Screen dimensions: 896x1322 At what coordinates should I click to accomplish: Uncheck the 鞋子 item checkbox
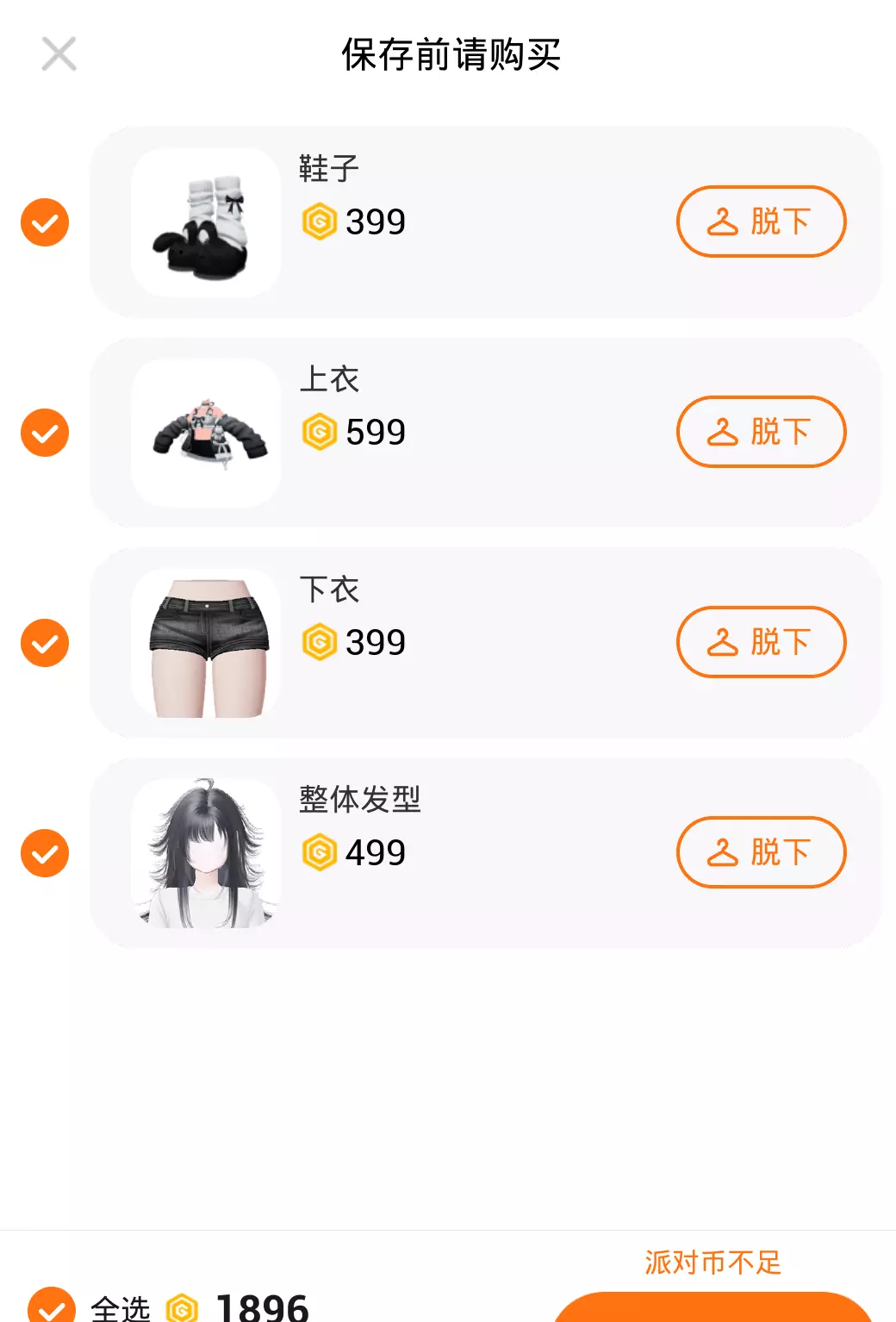(x=45, y=222)
